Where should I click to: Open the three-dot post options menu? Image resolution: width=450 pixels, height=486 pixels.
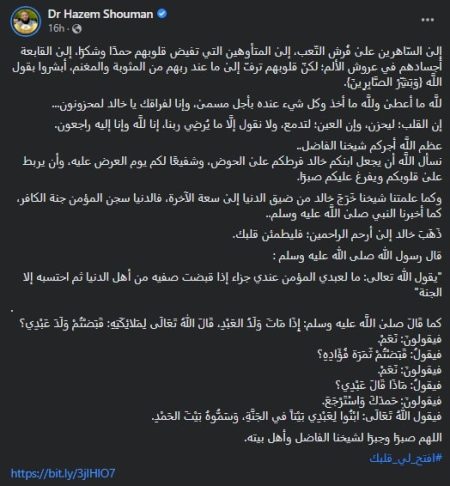[428, 20]
